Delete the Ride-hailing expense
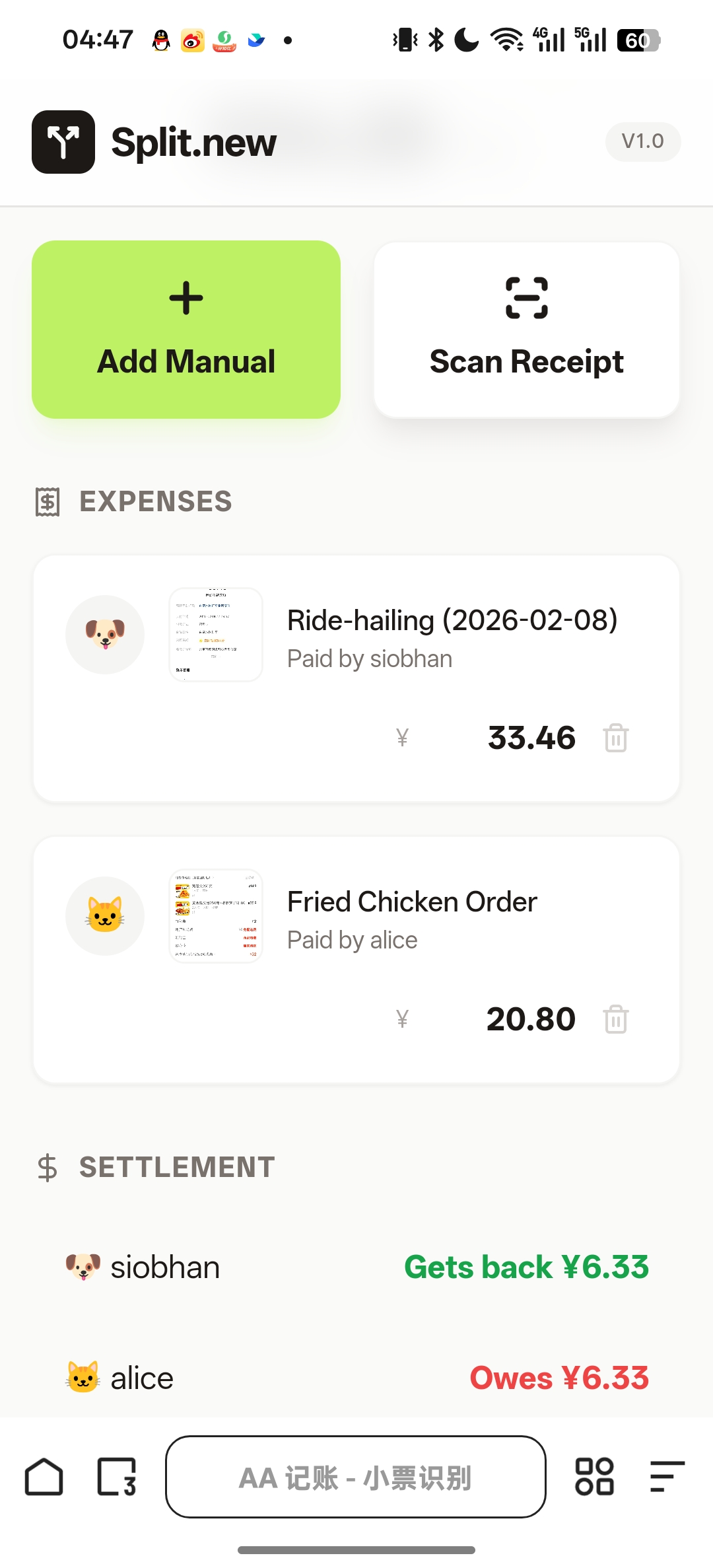The width and height of the screenshot is (713, 1568). pyautogui.click(x=615, y=738)
